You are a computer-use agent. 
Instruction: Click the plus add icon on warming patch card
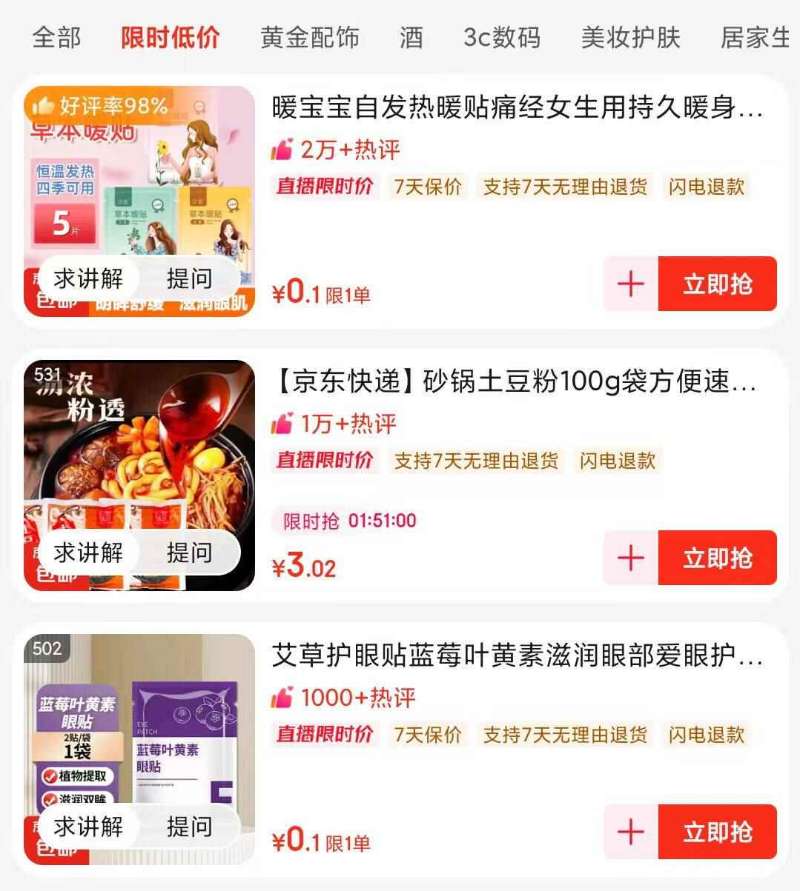(x=629, y=284)
